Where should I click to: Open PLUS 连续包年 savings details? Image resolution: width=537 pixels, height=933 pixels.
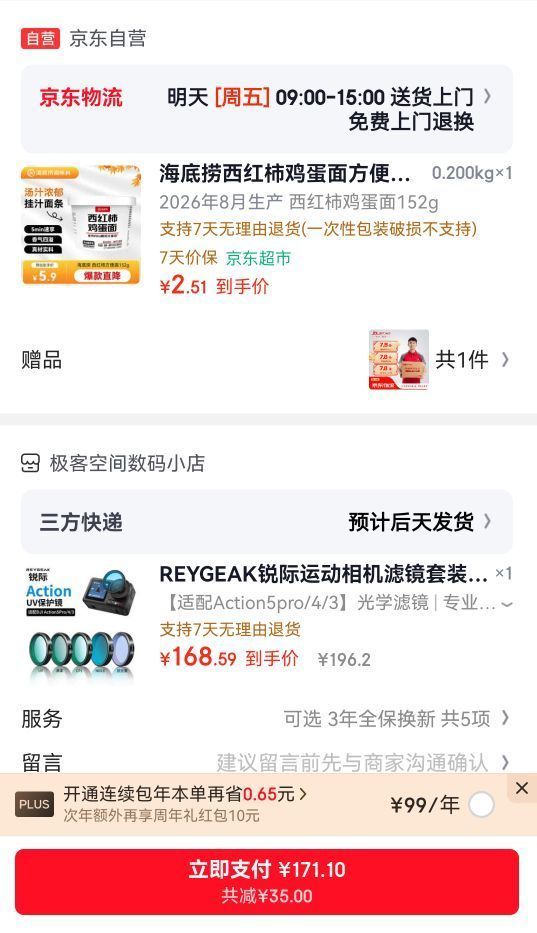pos(186,794)
